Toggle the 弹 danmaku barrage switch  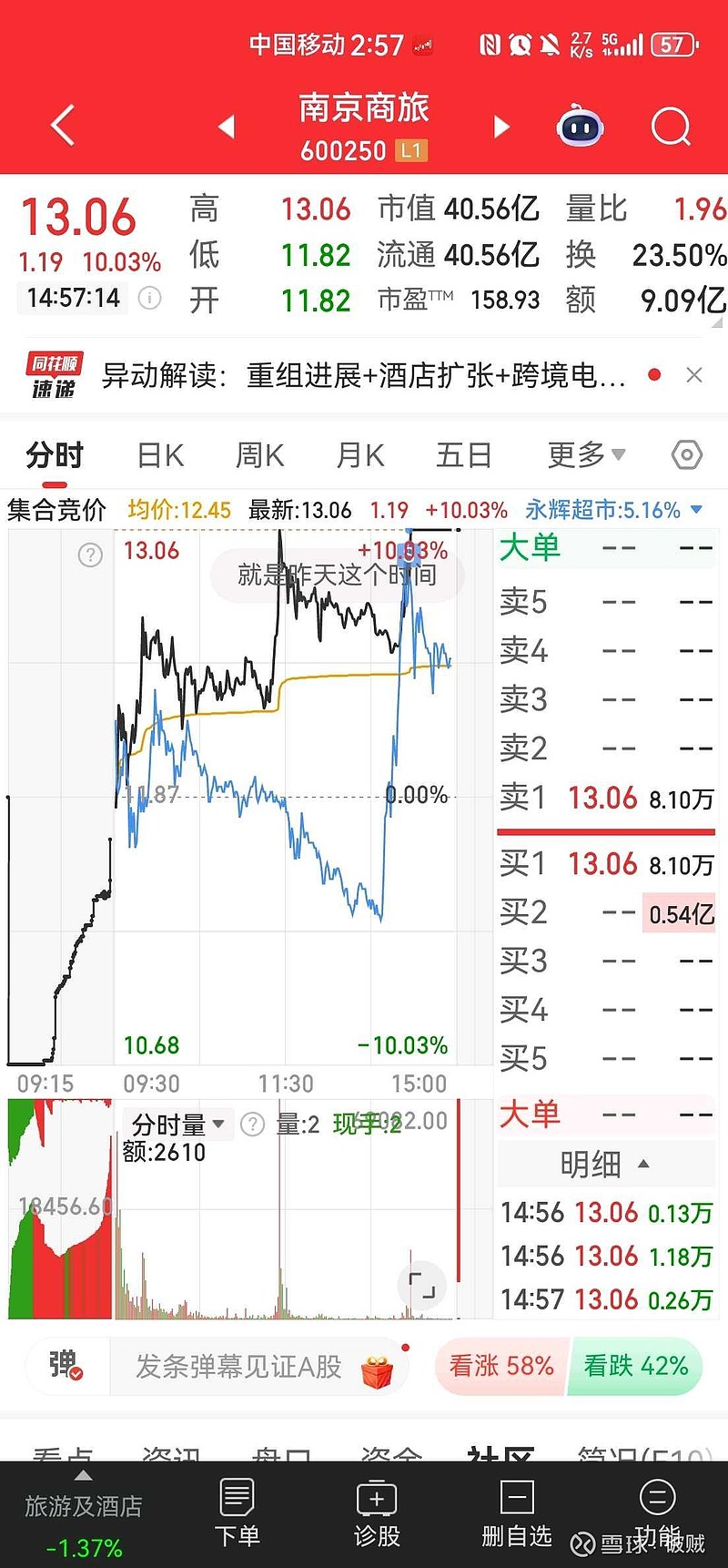pos(62,1366)
